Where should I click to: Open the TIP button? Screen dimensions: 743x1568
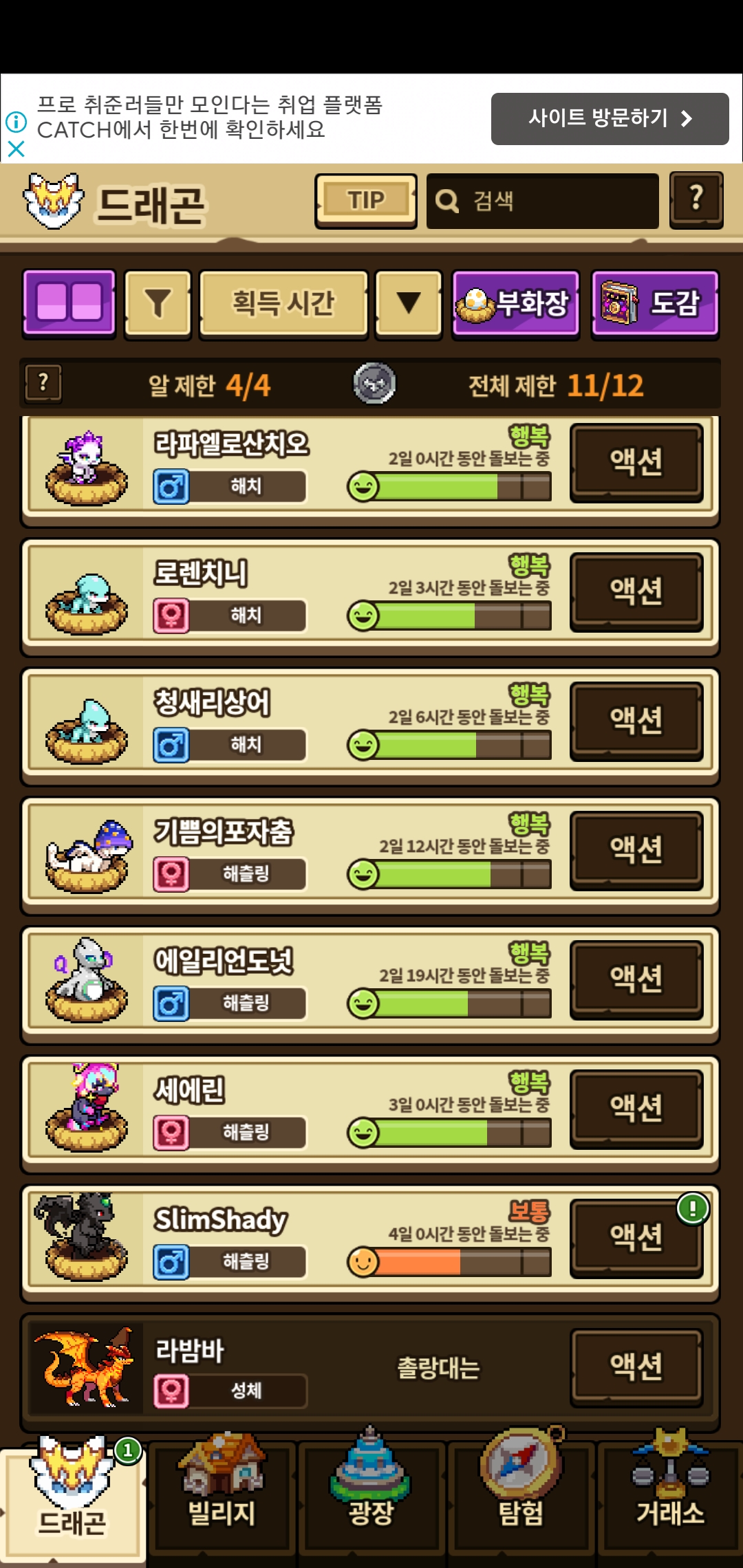(366, 201)
